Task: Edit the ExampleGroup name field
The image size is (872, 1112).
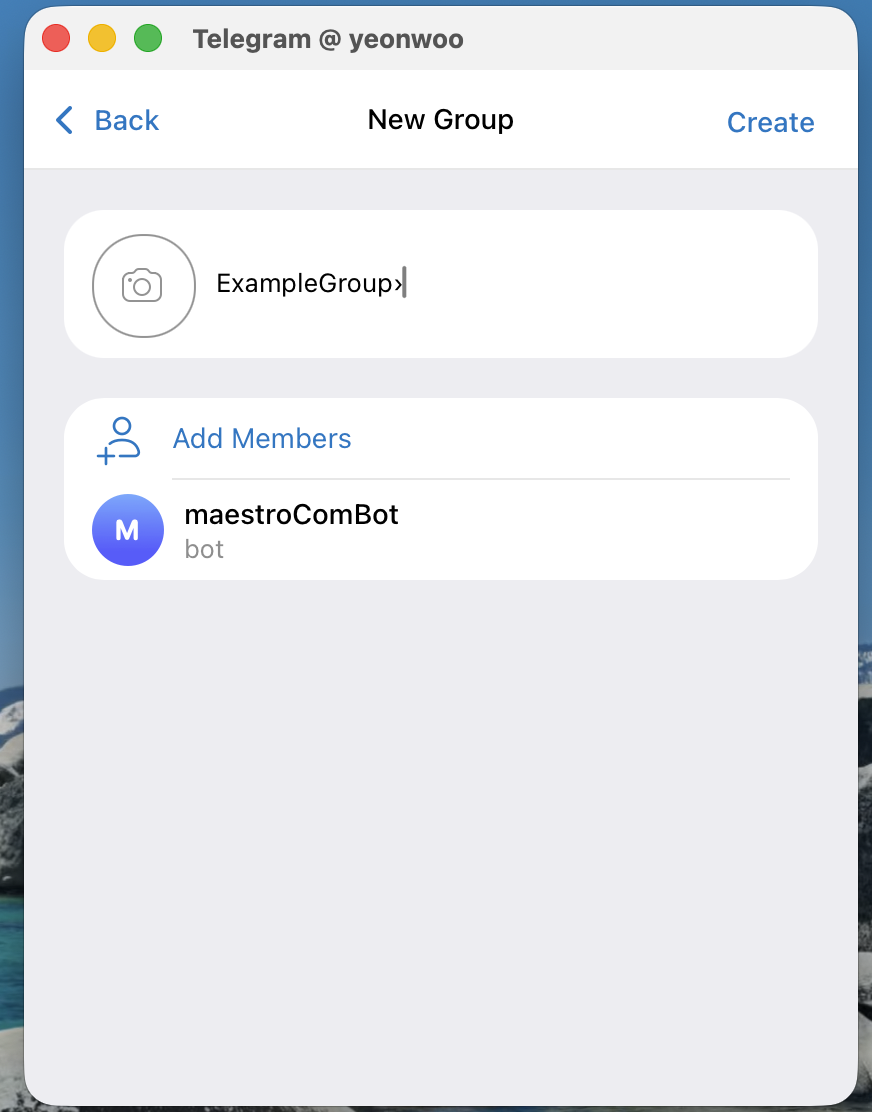Action: (500, 284)
